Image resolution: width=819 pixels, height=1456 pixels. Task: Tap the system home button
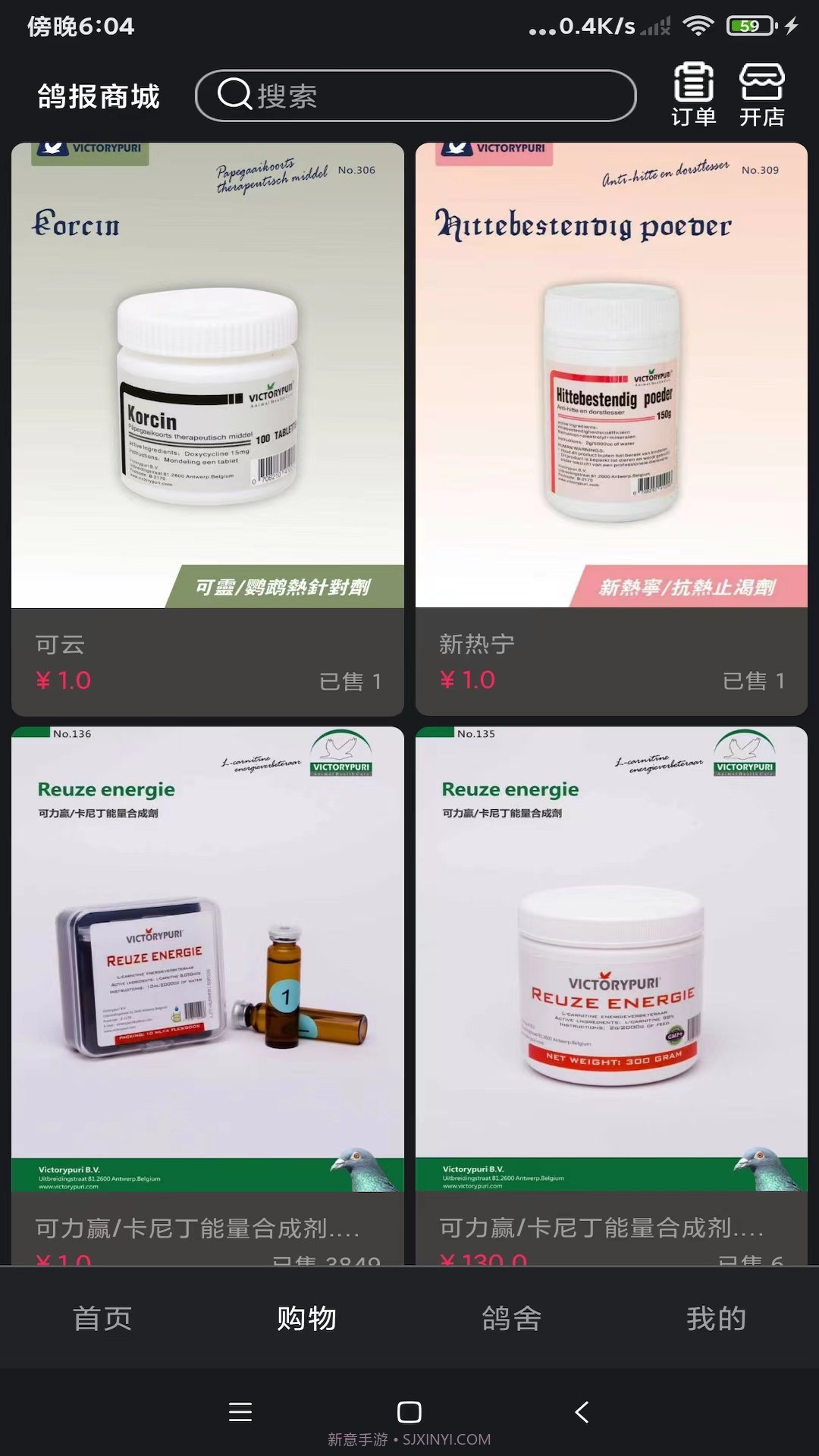point(409,1412)
